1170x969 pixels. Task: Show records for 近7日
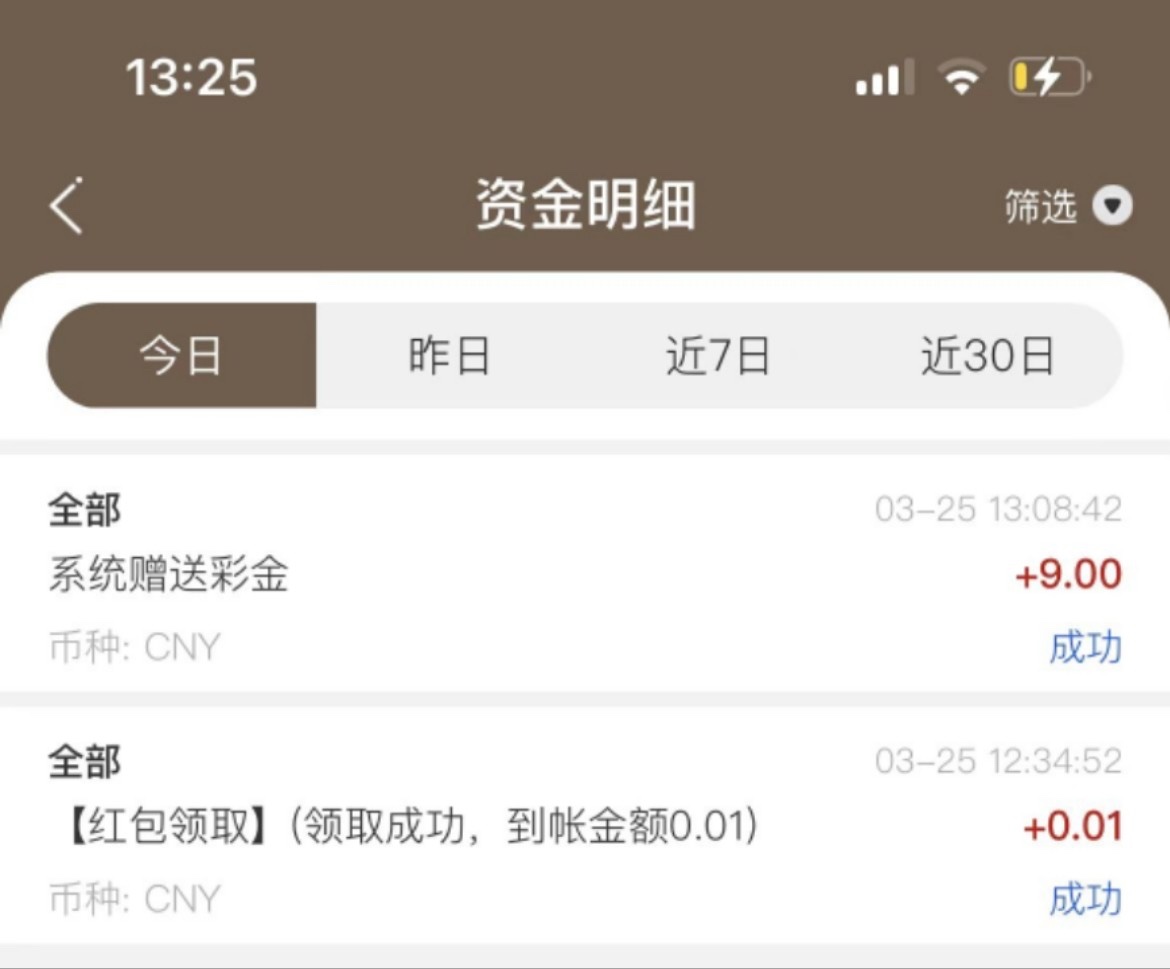[x=718, y=356]
